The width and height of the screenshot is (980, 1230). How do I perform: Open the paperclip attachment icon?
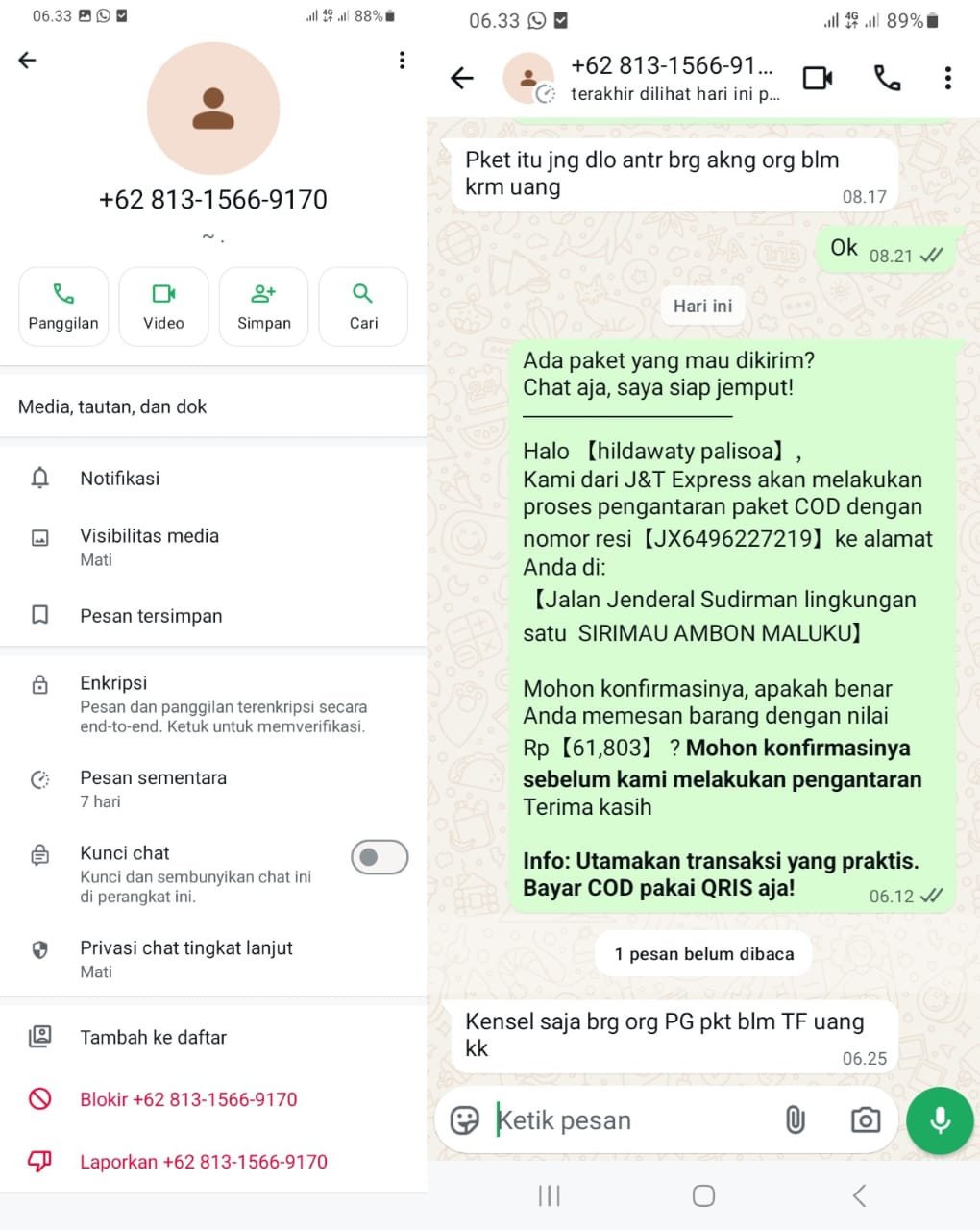pyautogui.click(x=796, y=1119)
